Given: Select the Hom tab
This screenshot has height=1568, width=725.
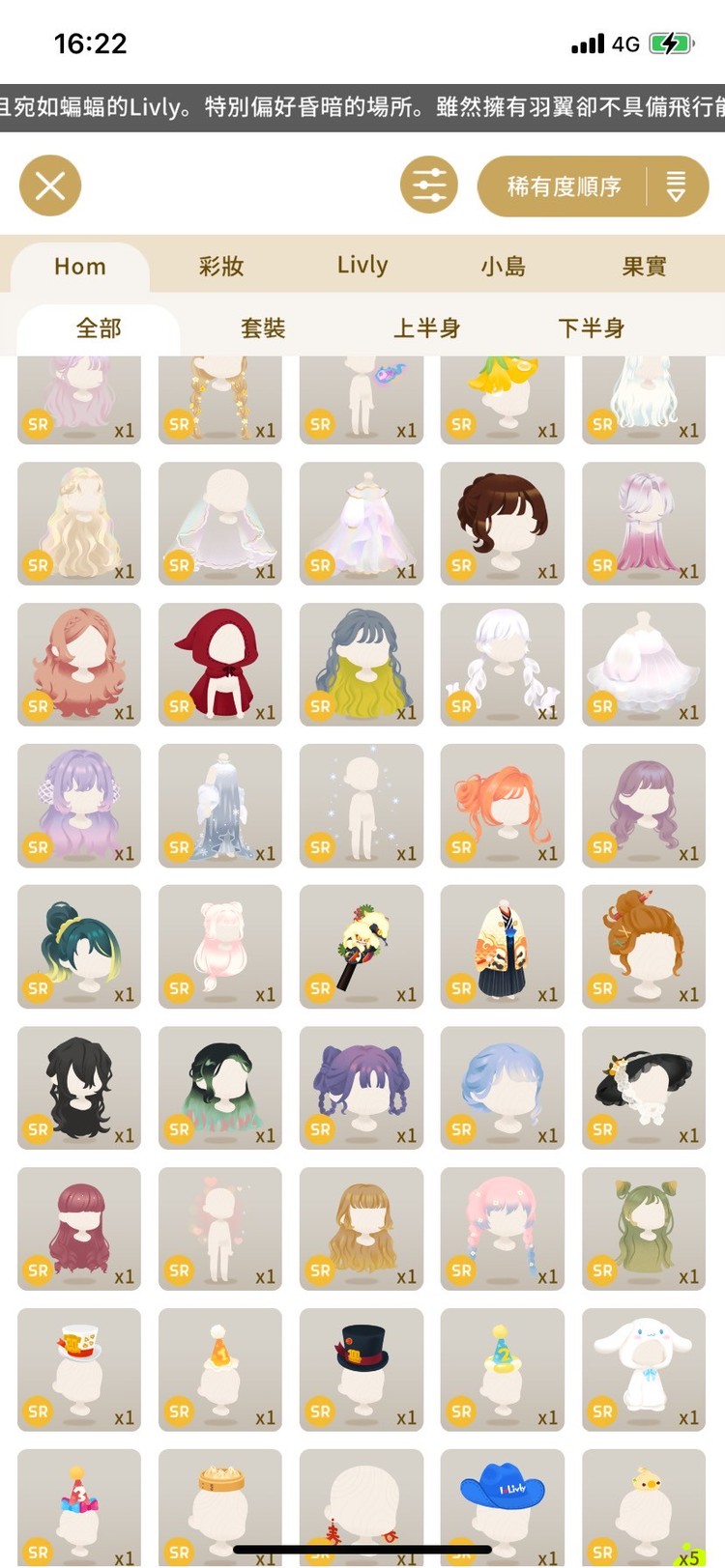Looking at the screenshot, I should pos(80,267).
